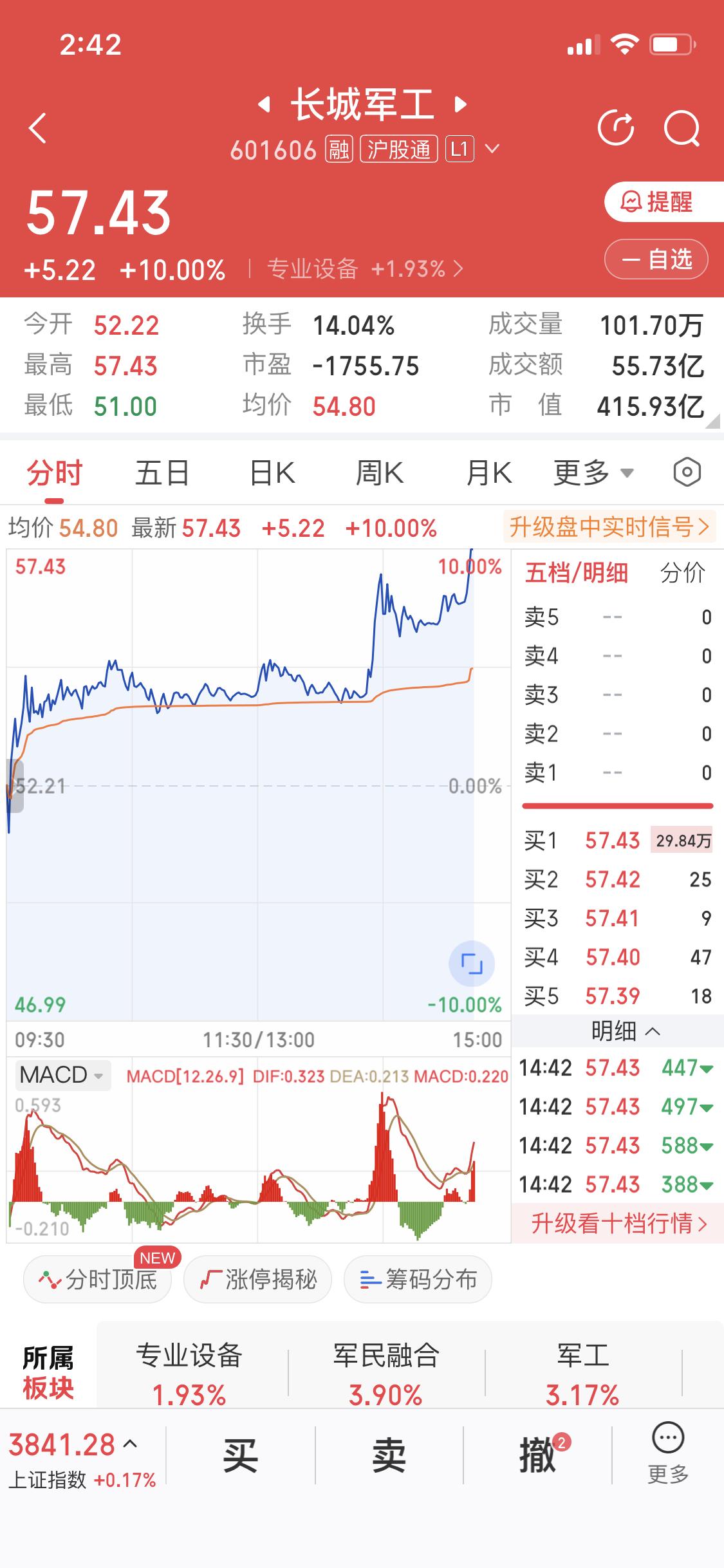The height and width of the screenshot is (1568, 724).
Task: Click the refresh icon at top right
Action: (x=617, y=128)
